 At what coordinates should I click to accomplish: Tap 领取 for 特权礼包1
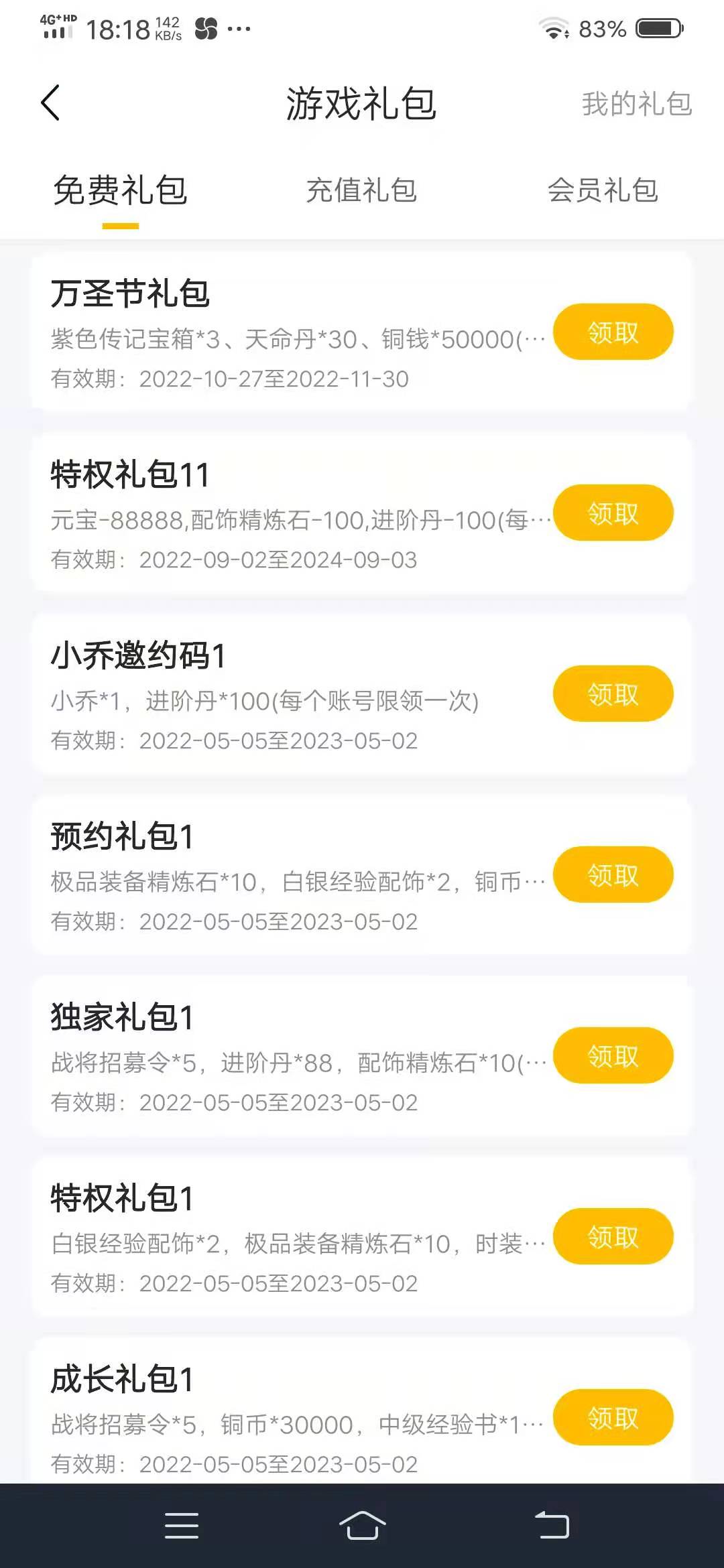click(x=613, y=1236)
